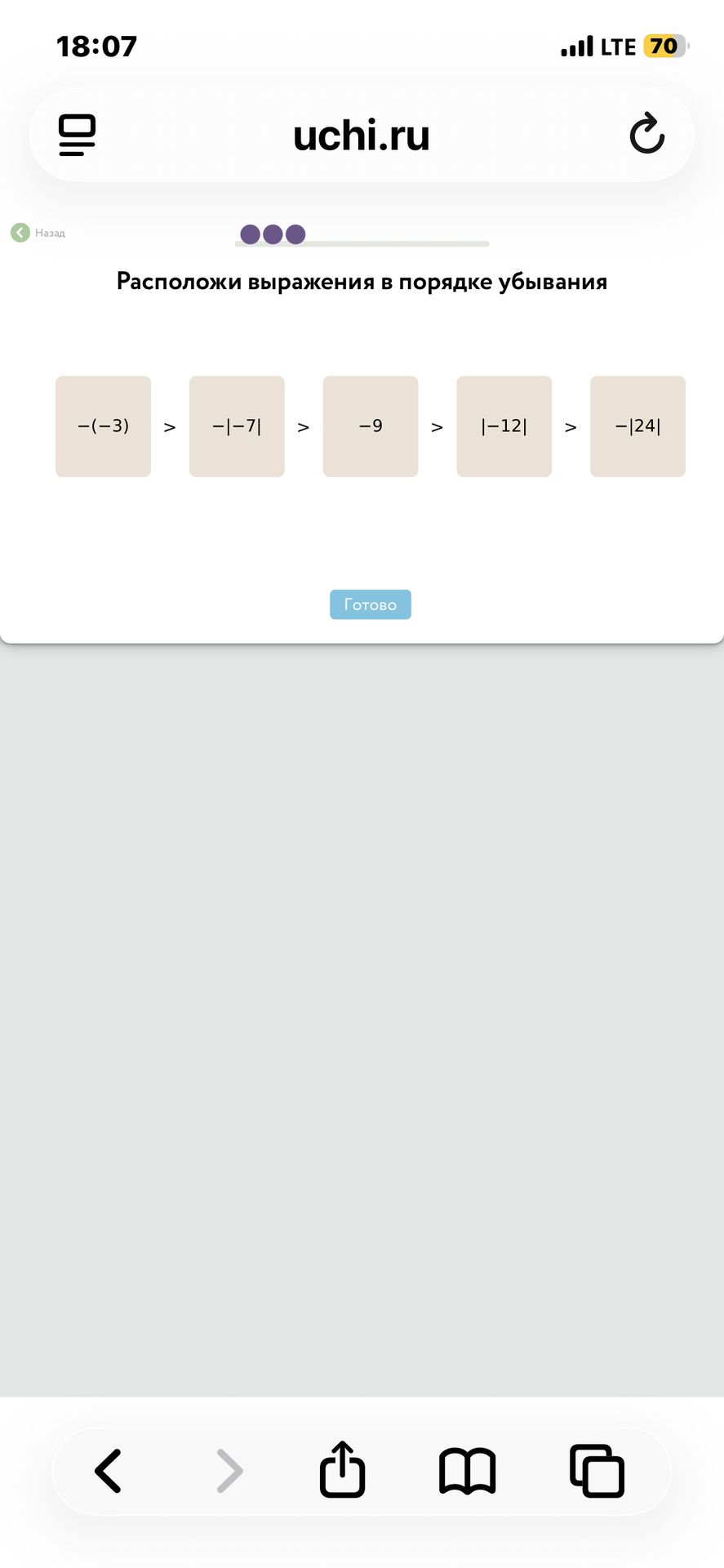Open the page settings menu icon
This screenshot has width=724, height=1568.
click(78, 135)
